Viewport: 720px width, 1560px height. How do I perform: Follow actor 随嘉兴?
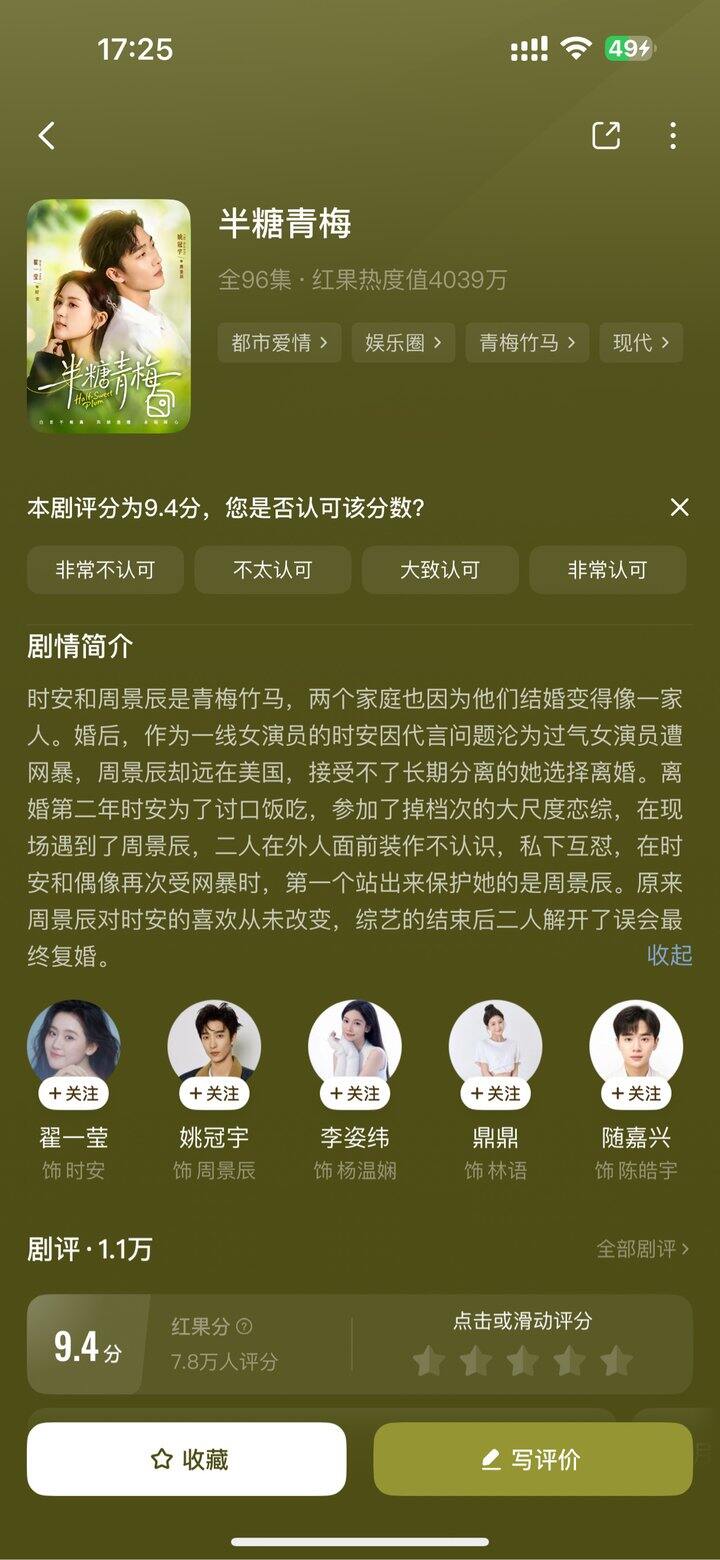pyautogui.click(x=636, y=1094)
